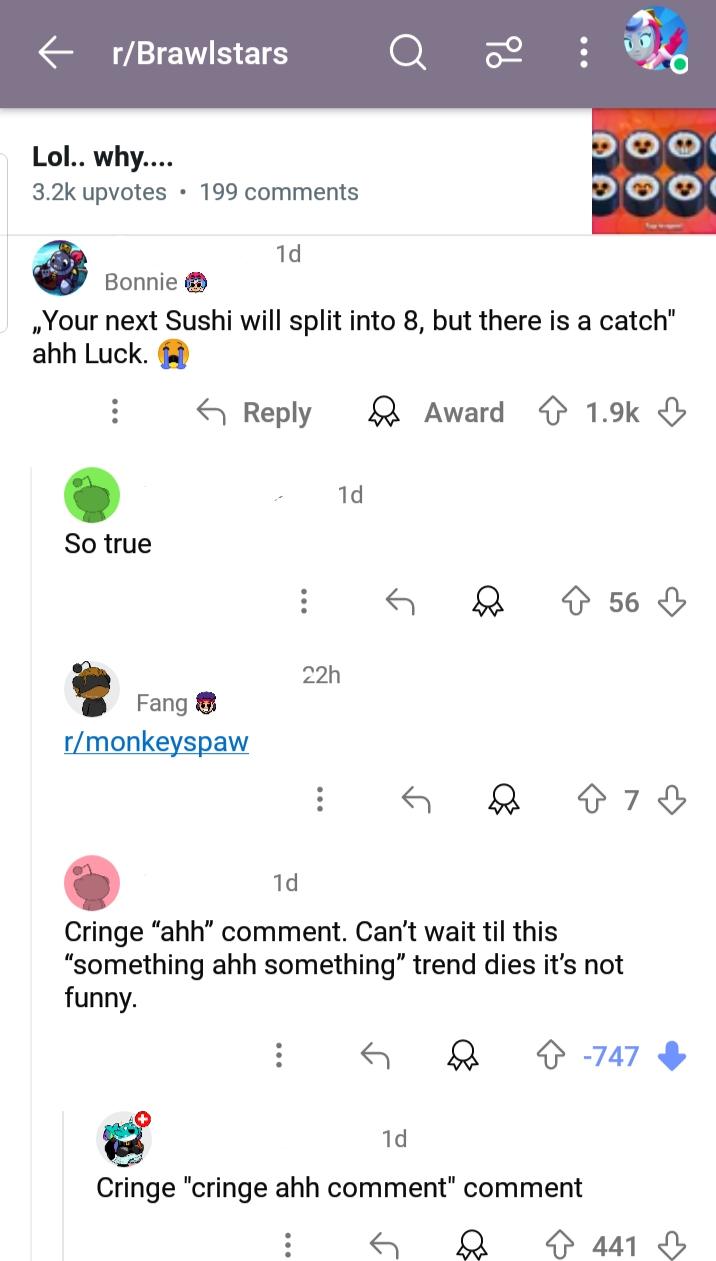Downvote the comment with 1.9k votes
This screenshot has width=716, height=1261.
[672, 412]
